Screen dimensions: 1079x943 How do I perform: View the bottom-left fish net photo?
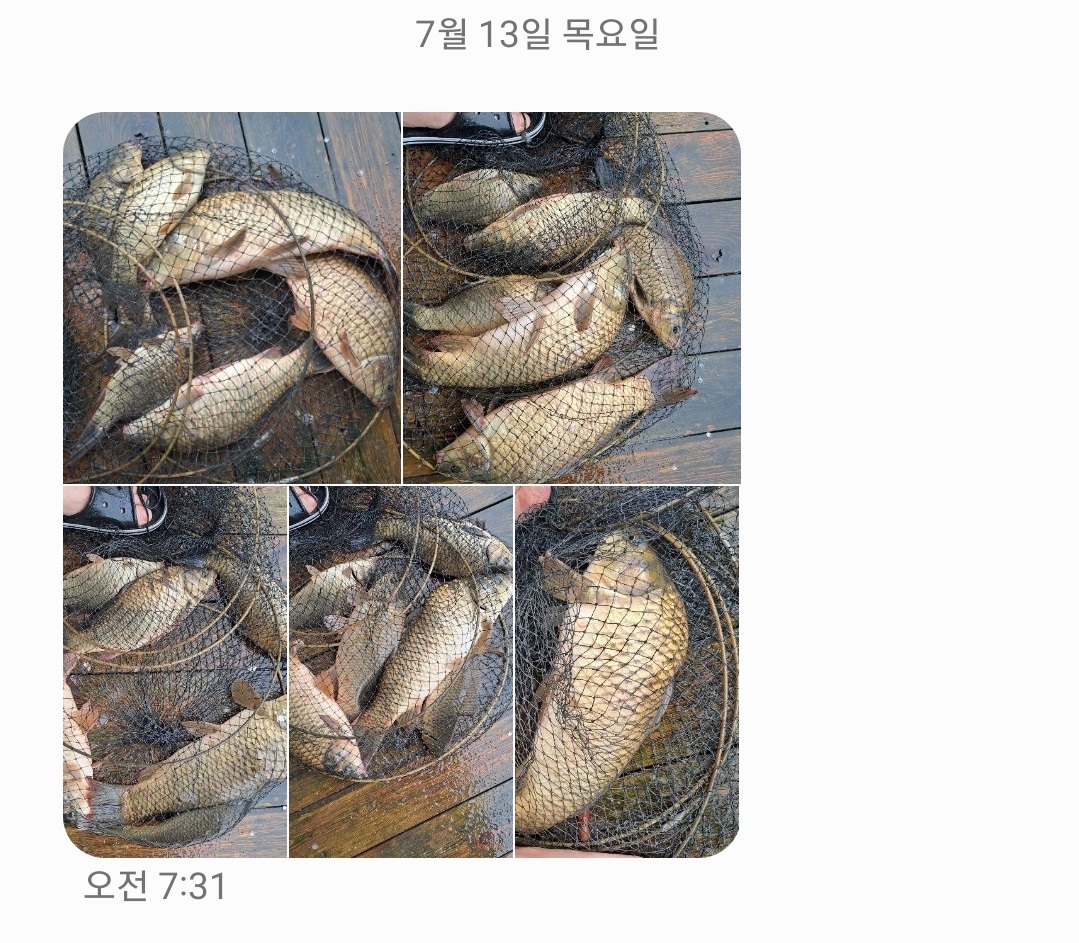(175, 671)
